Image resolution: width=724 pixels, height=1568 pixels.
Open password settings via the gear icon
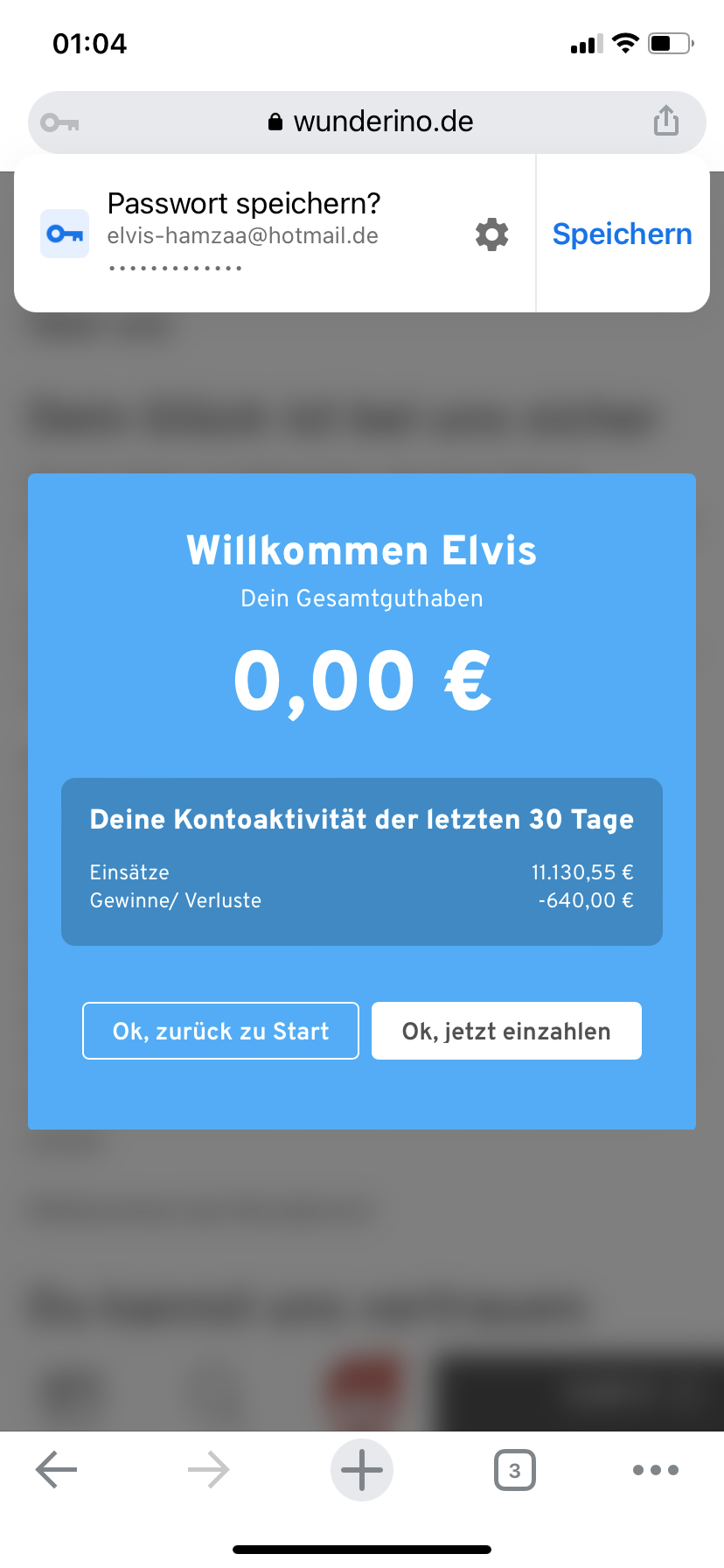click(x=491, y=234)
